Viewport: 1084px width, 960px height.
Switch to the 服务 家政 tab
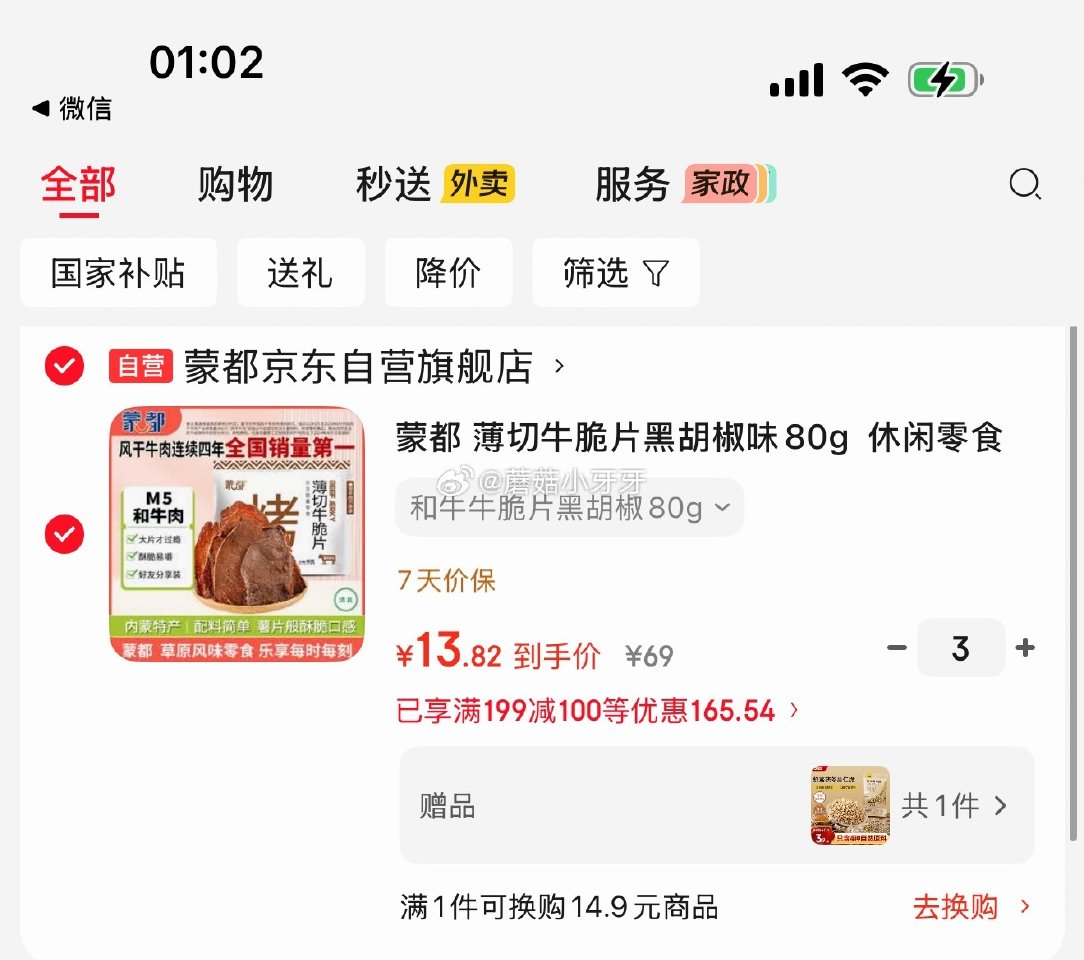coord(685,185)
